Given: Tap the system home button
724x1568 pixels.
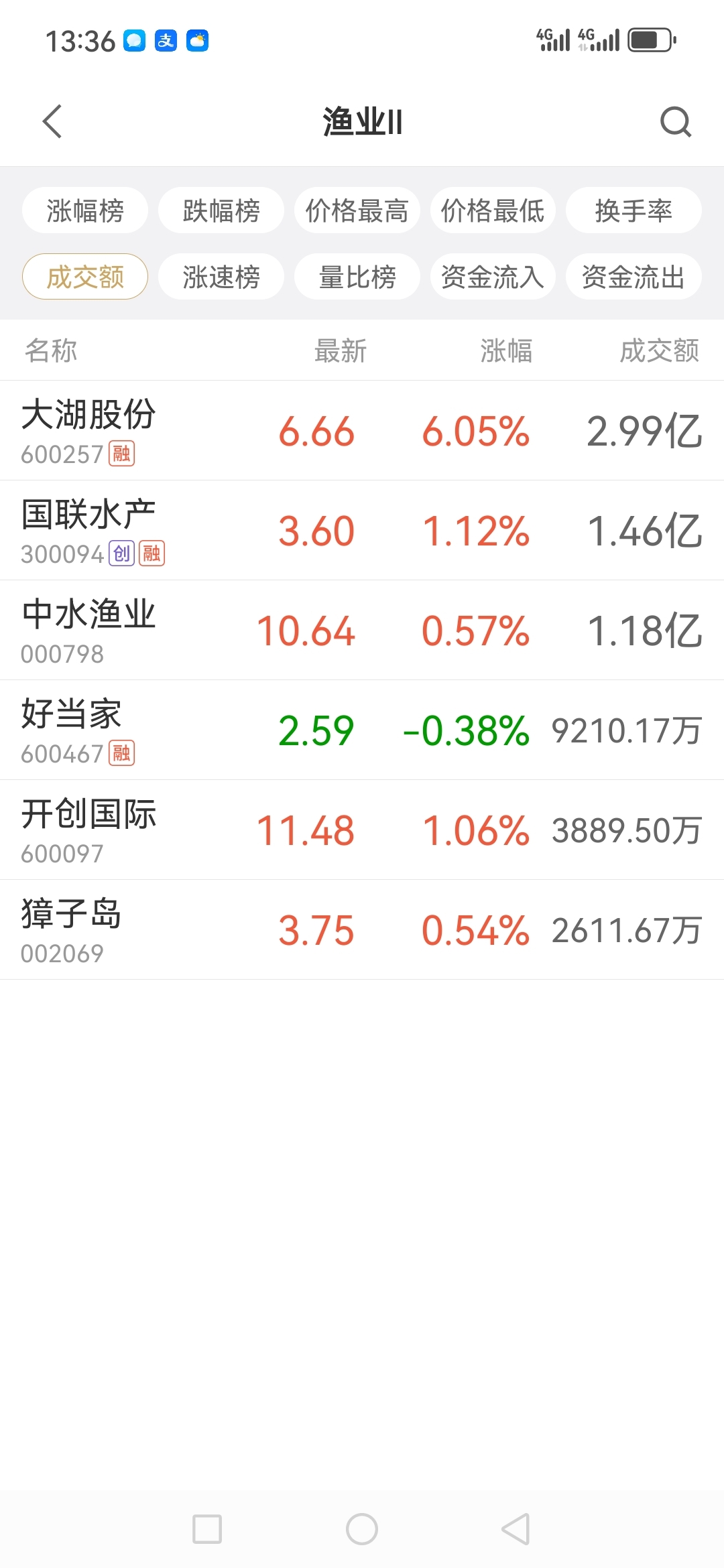Looking at the screenshot, I should click(362, 1529).
